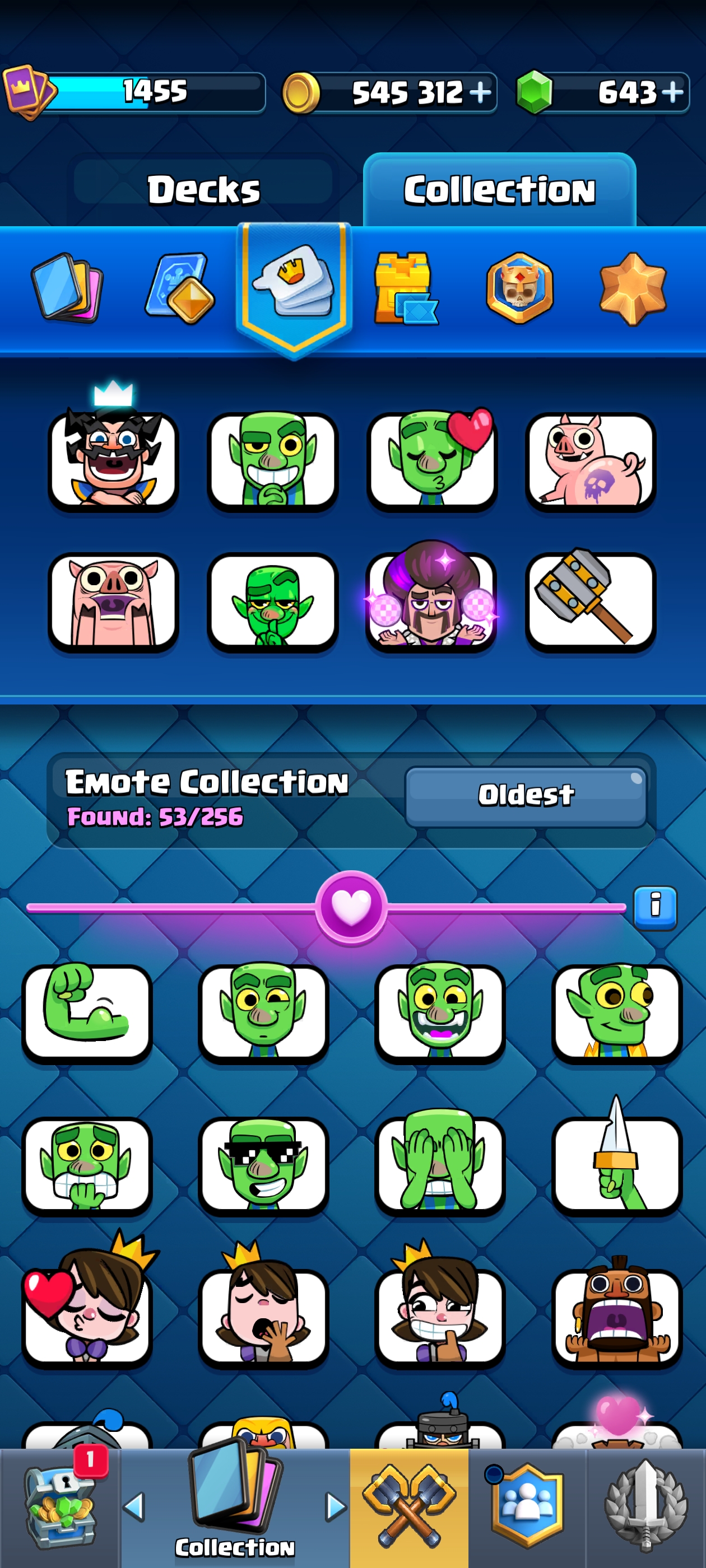
Task: Select the laughing King emote in deck
Action: [x=113, y=456]
